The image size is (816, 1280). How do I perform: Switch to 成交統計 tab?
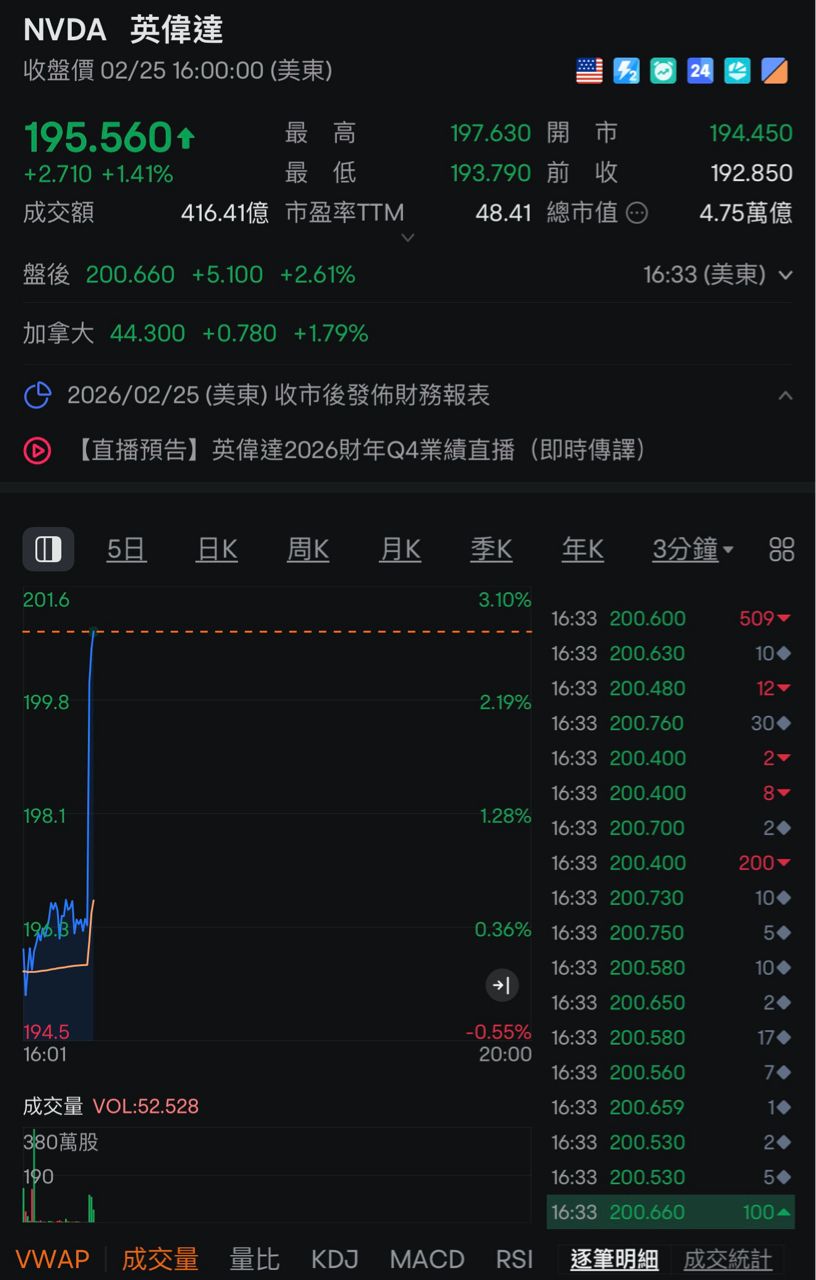pos(728,1259)
